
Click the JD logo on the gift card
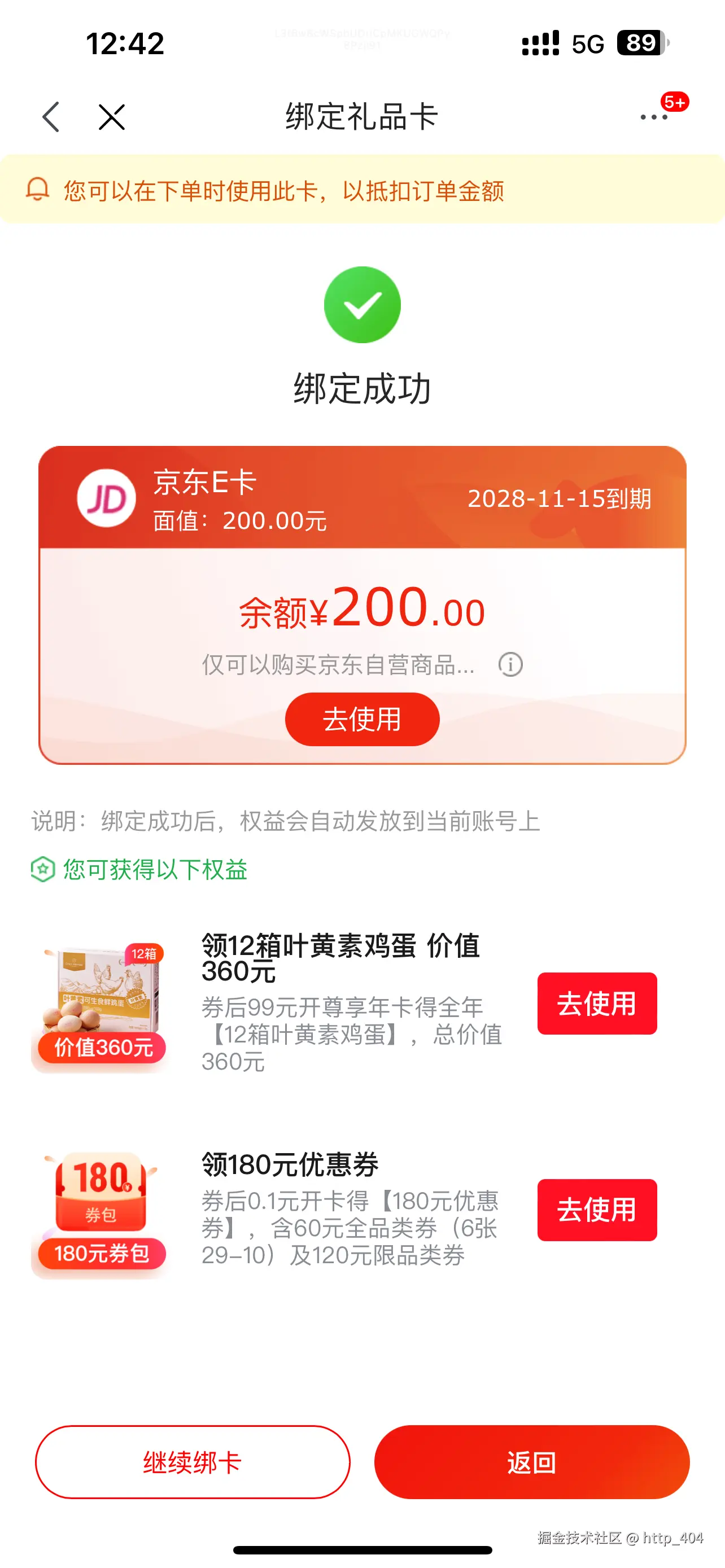pos(107,497)
